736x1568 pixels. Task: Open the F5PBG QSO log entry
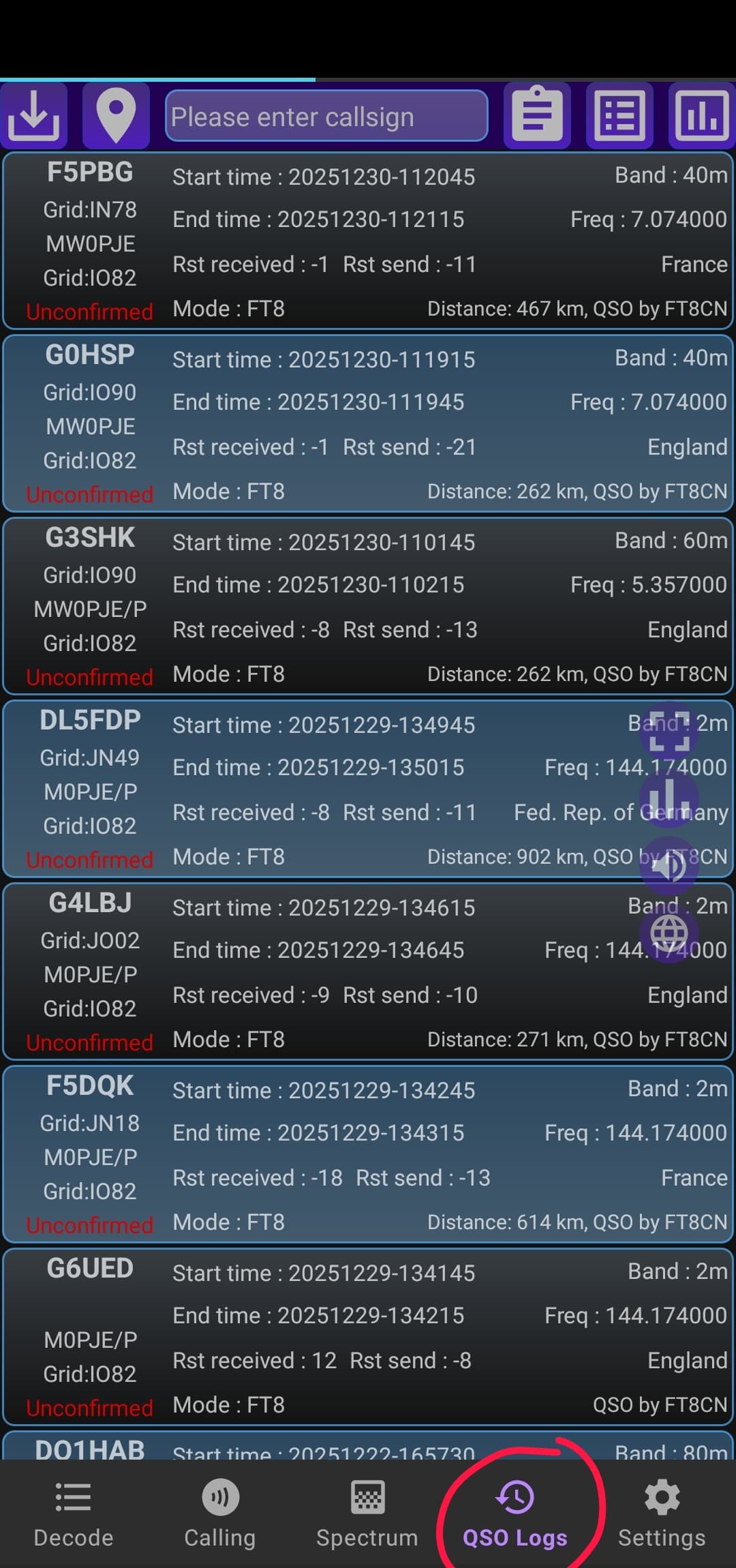point(368,241)
